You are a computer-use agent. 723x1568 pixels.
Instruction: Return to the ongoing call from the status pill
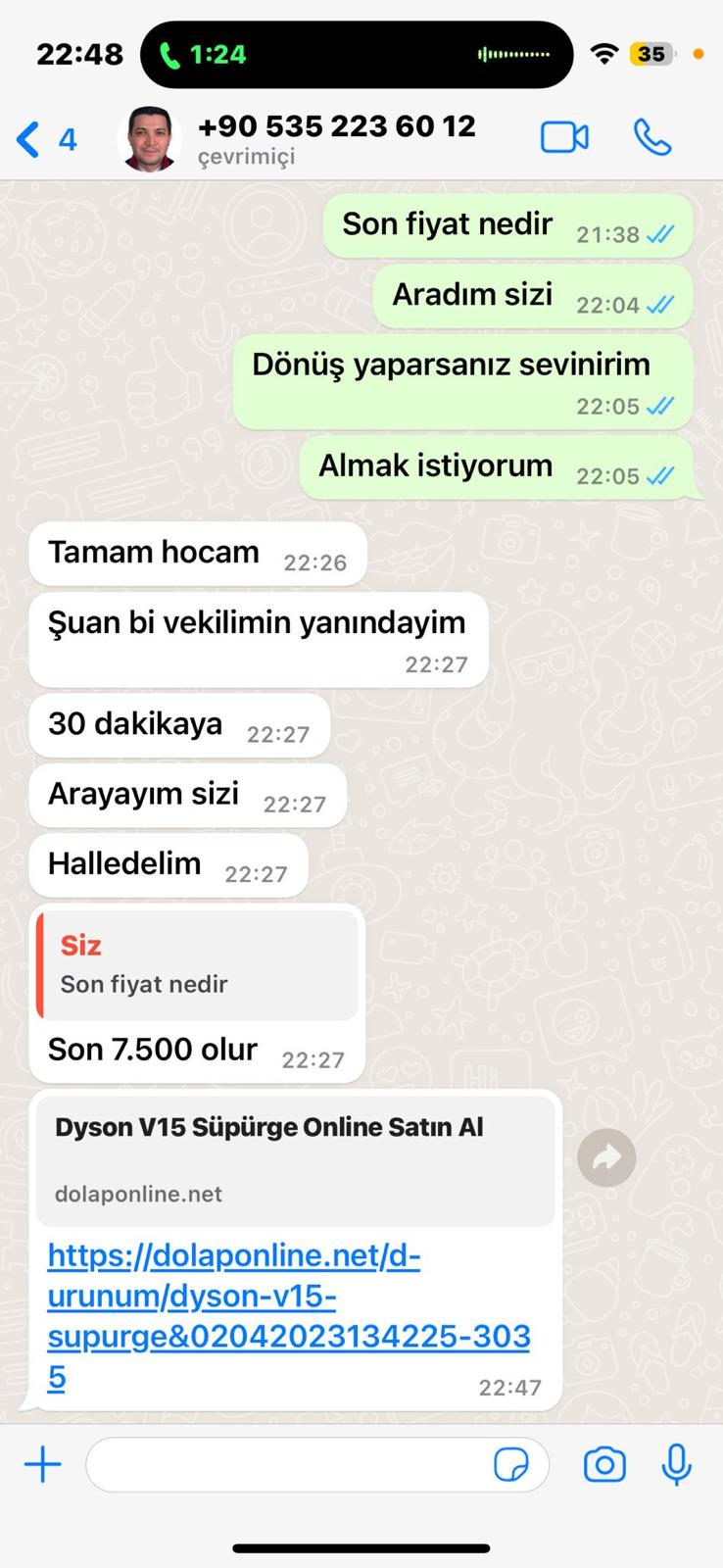tap(357, 55)
